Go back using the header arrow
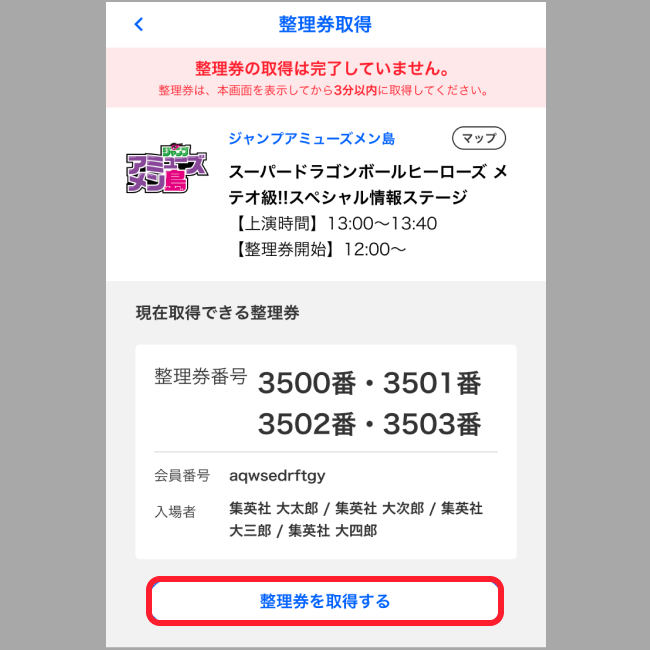The height and width of the screenshot is (650, 650). (x=139, y=24)
